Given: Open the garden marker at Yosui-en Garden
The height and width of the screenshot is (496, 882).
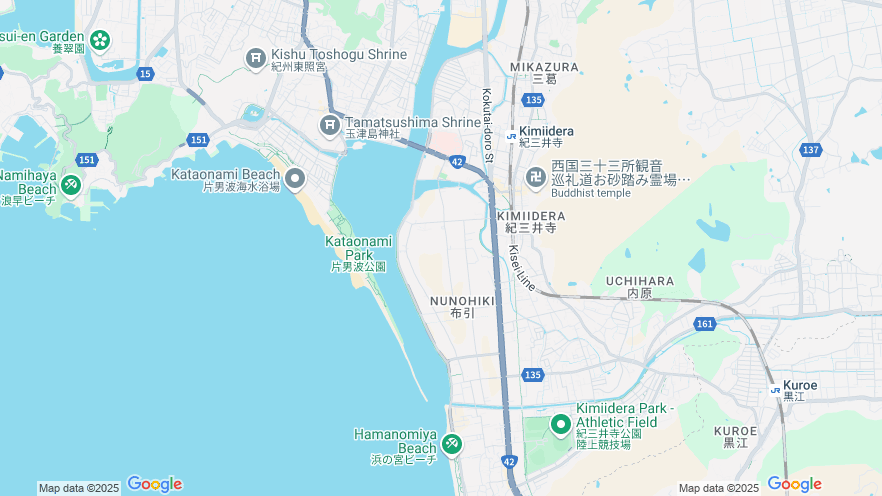Looking at the screenshot, I should pyautogui.click(x=100, y=40).
